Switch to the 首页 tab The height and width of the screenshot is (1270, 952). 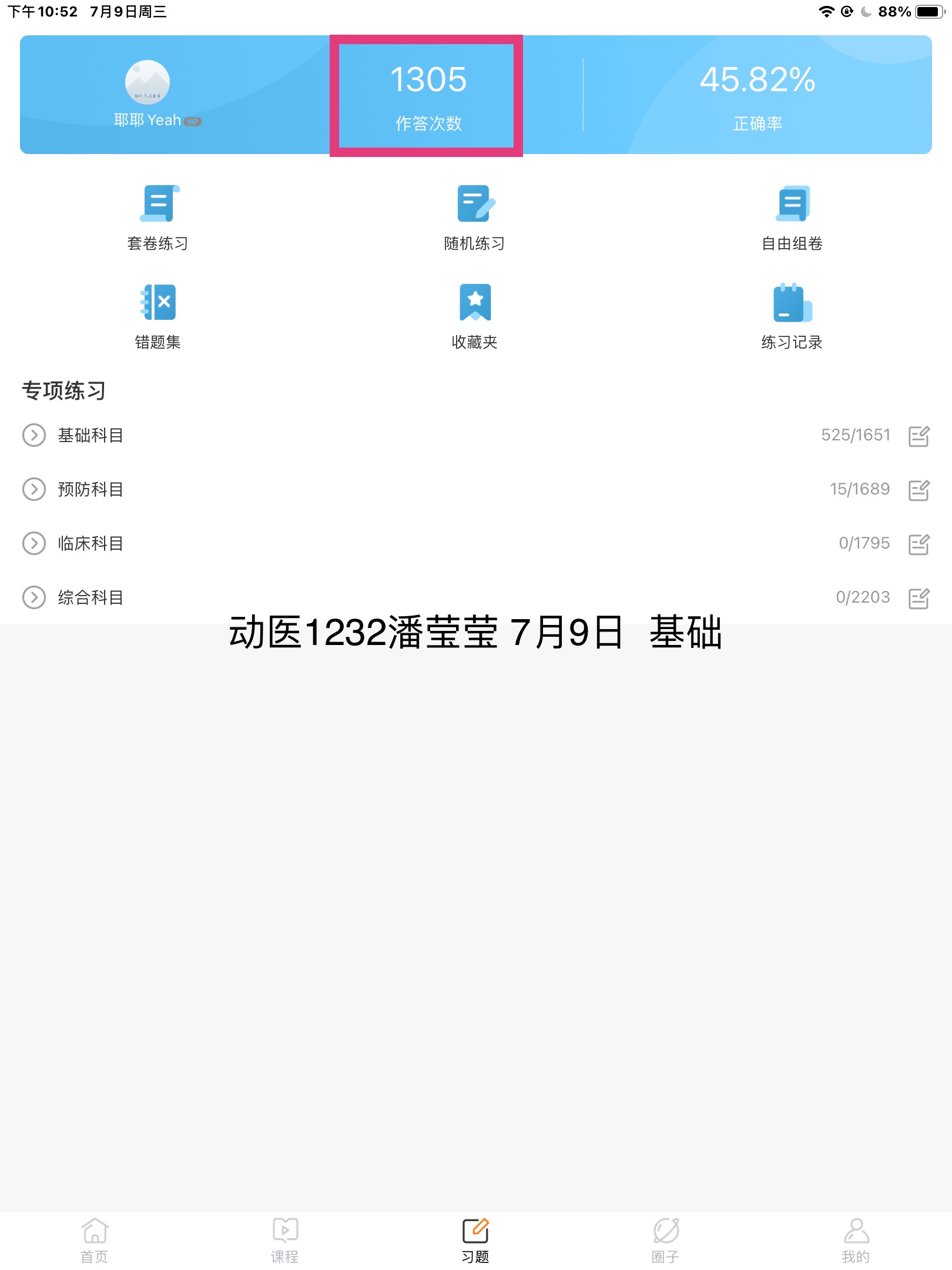click(x=95, y=1240)
